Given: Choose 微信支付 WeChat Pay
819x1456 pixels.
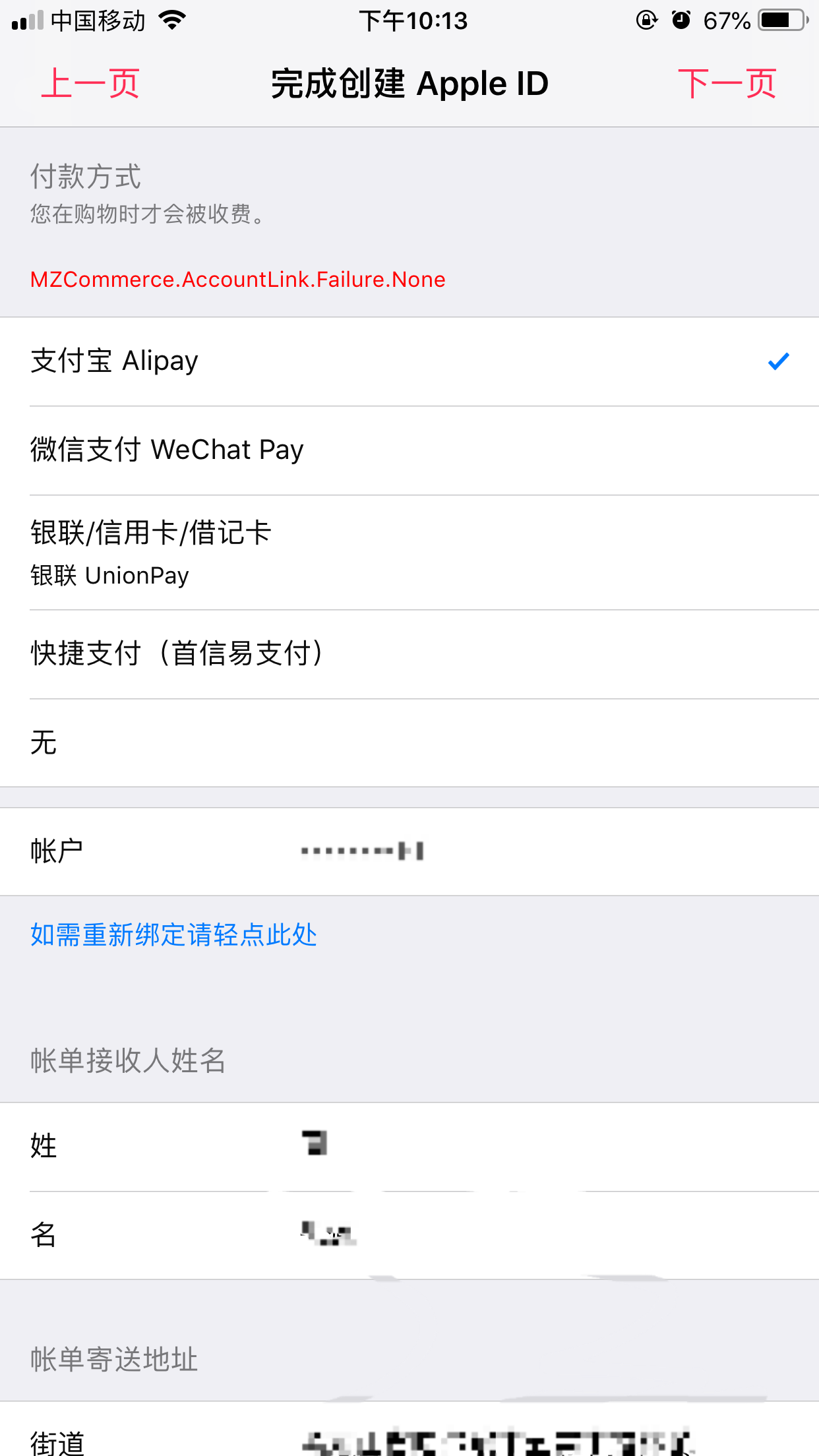Looking at the screenshot, I should click(409, 450).
